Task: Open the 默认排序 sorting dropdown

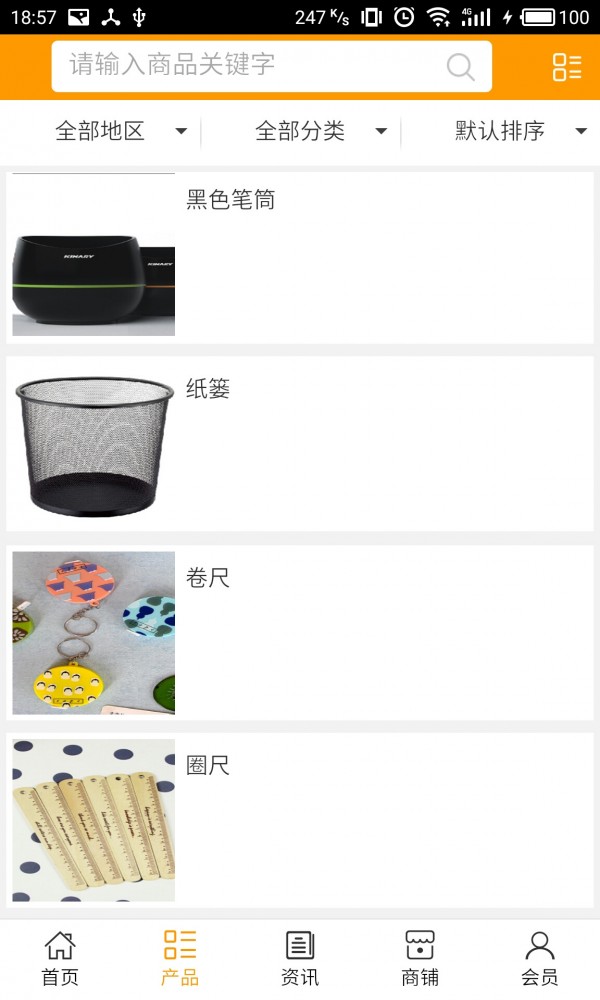Action: [x=520, y=131]
